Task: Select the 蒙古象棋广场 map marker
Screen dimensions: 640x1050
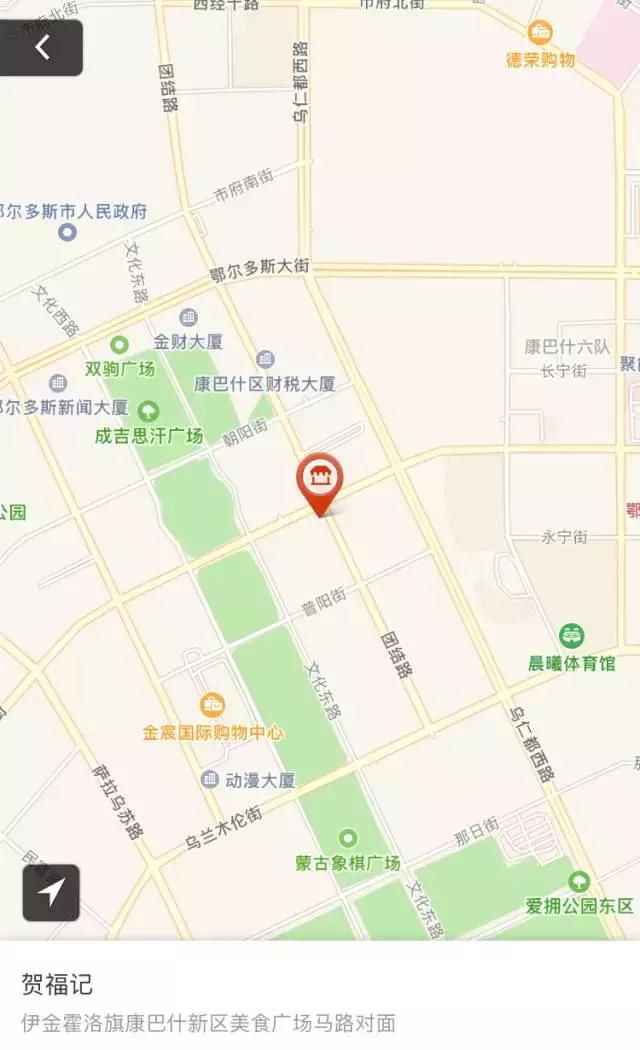Action: tap(347, 838)
